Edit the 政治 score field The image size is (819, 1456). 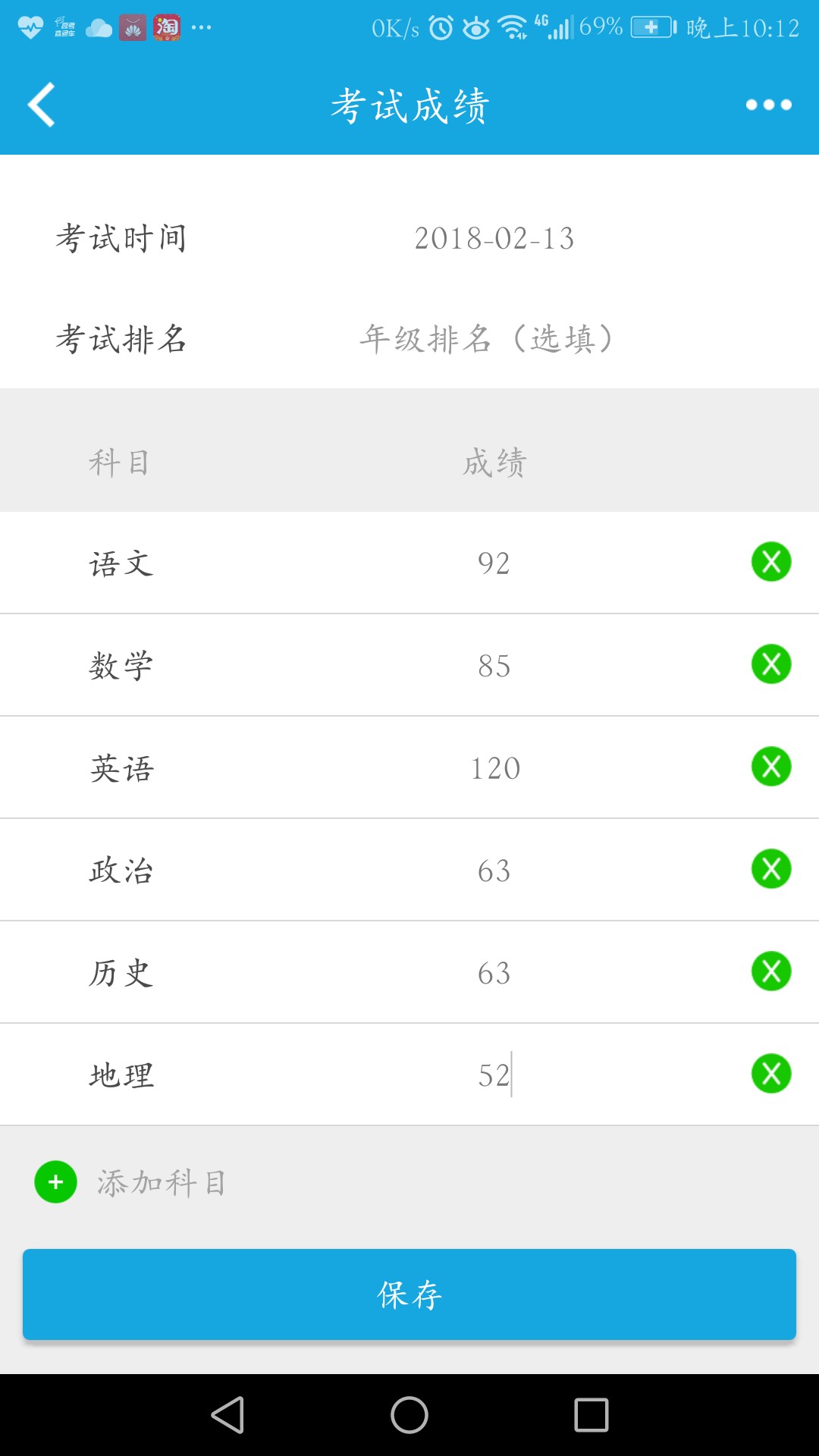click(494, 871)
